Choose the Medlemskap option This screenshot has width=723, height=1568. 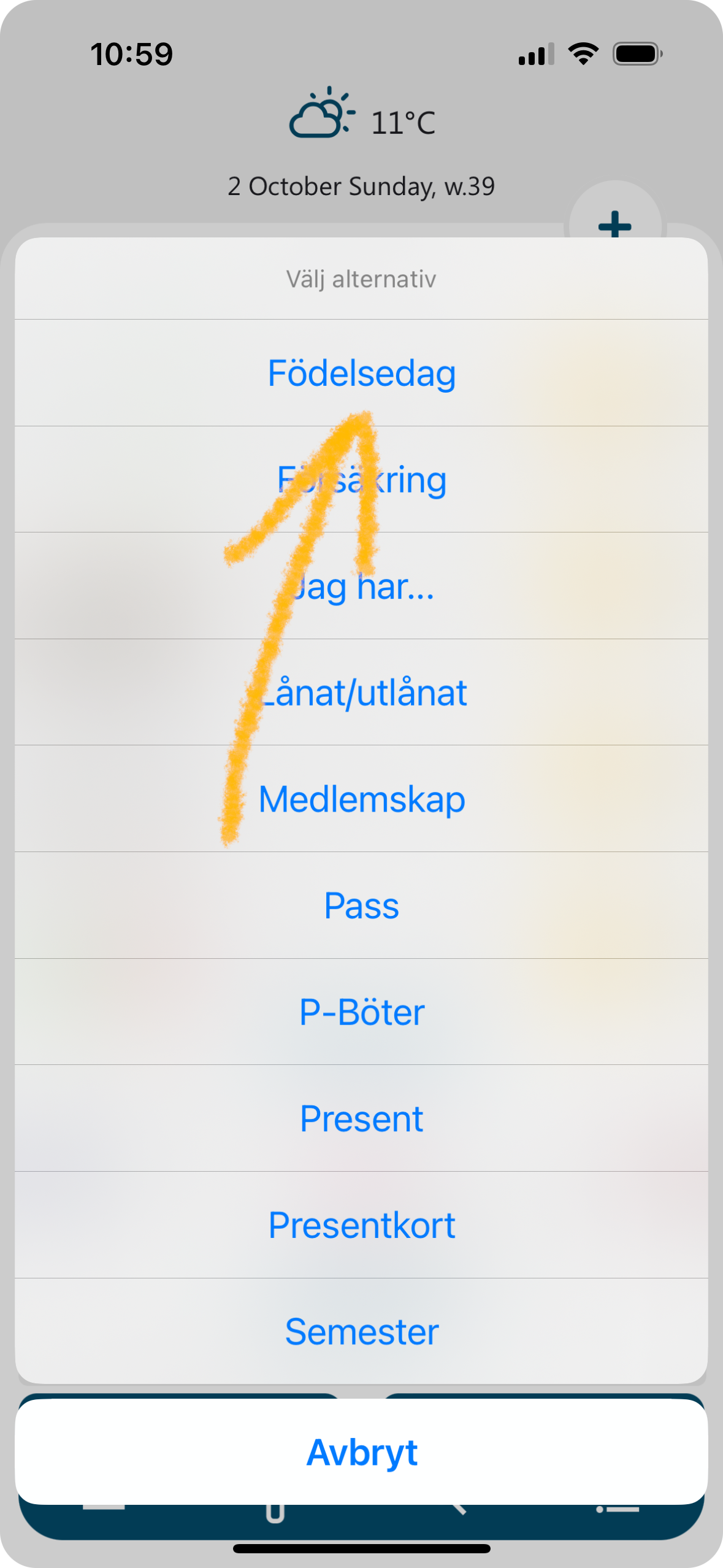(x=361, y=799)
